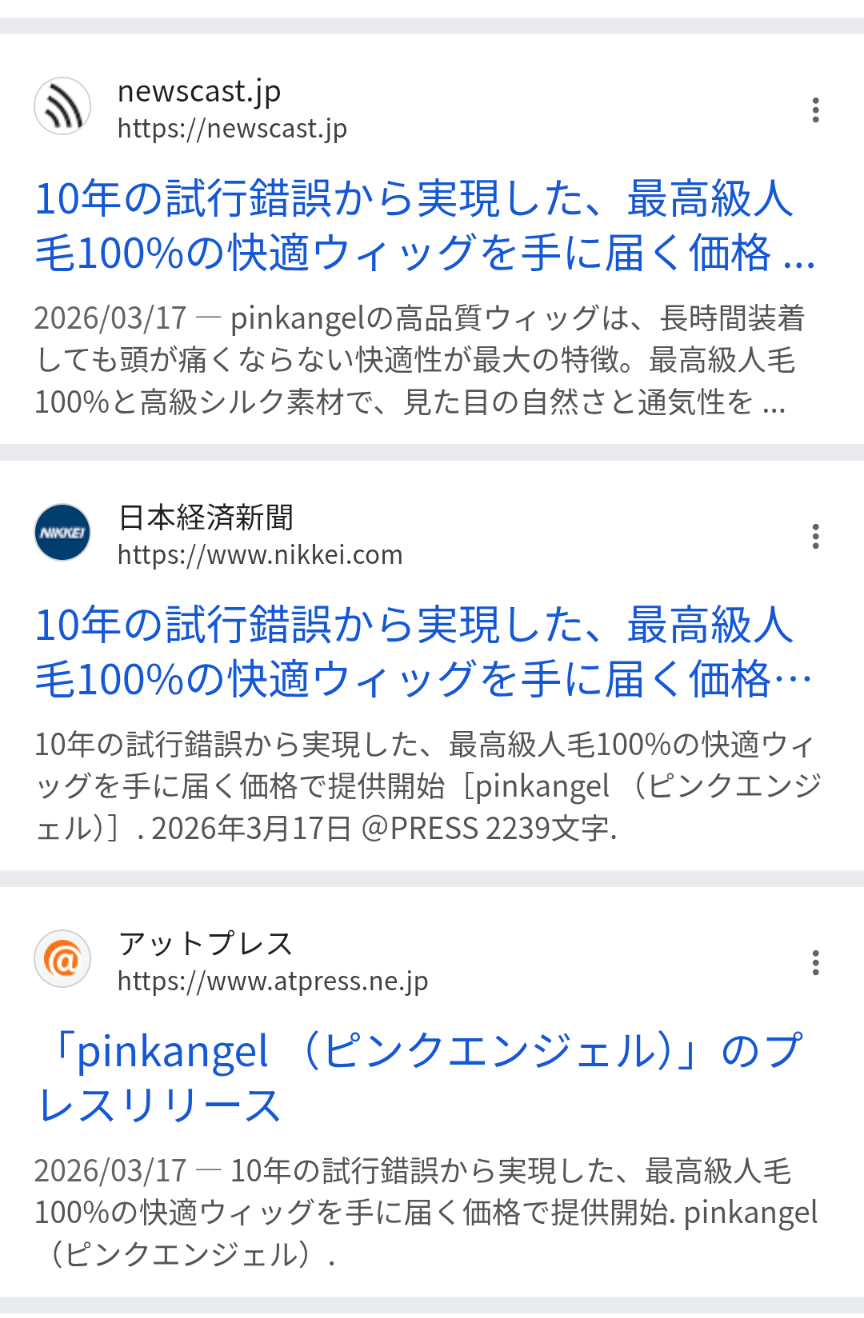Tap the nikkei.com site source row

260,535
